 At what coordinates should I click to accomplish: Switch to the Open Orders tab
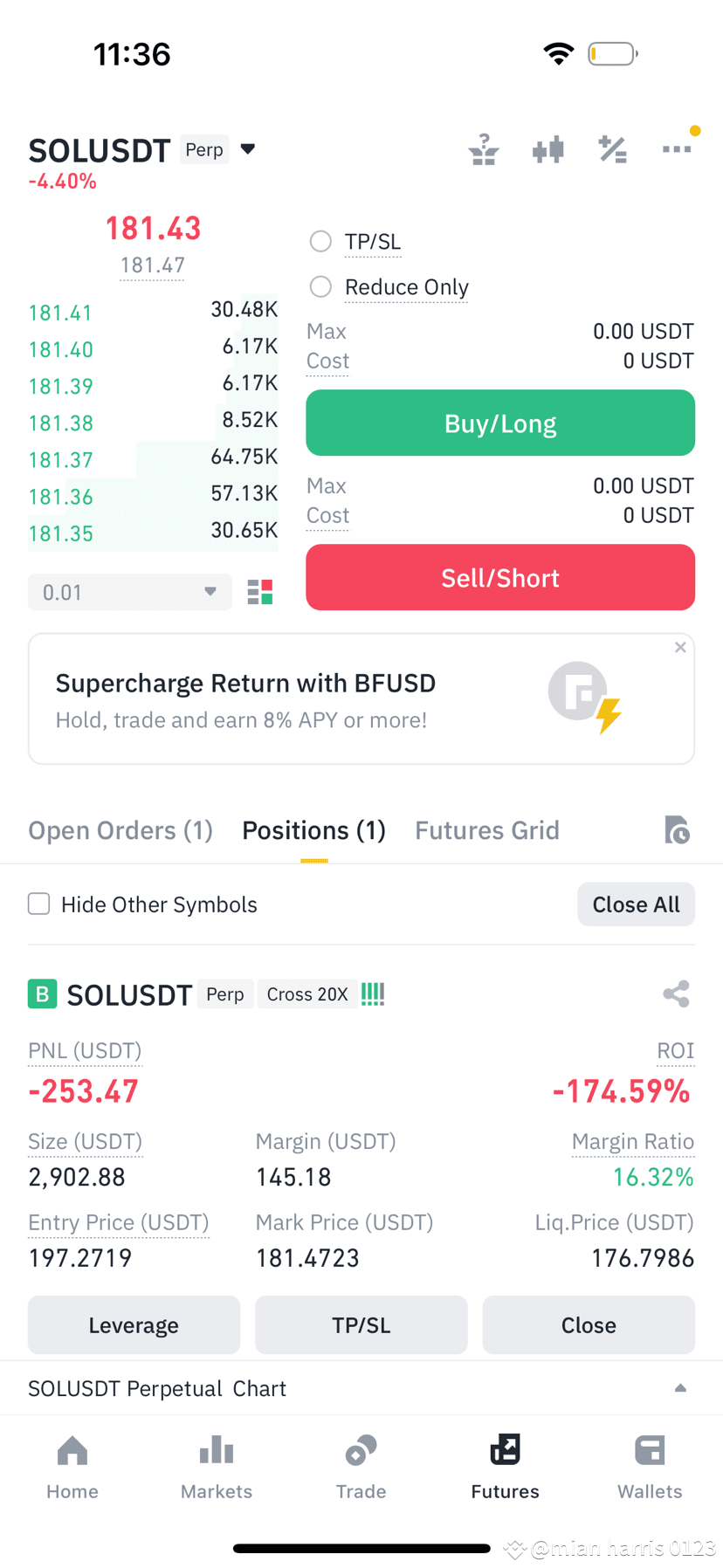click(x=120, y=830)
